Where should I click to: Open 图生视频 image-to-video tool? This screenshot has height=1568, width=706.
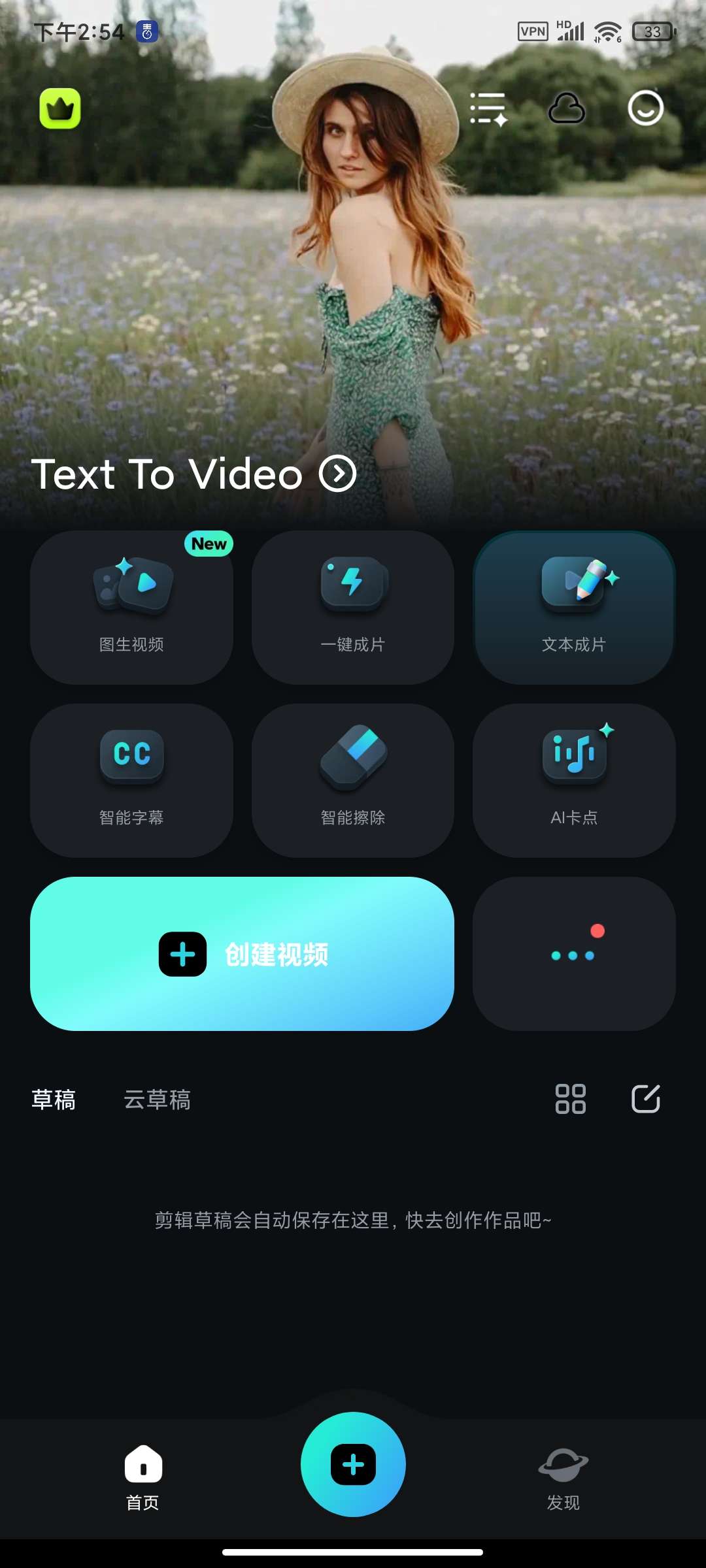131,607
